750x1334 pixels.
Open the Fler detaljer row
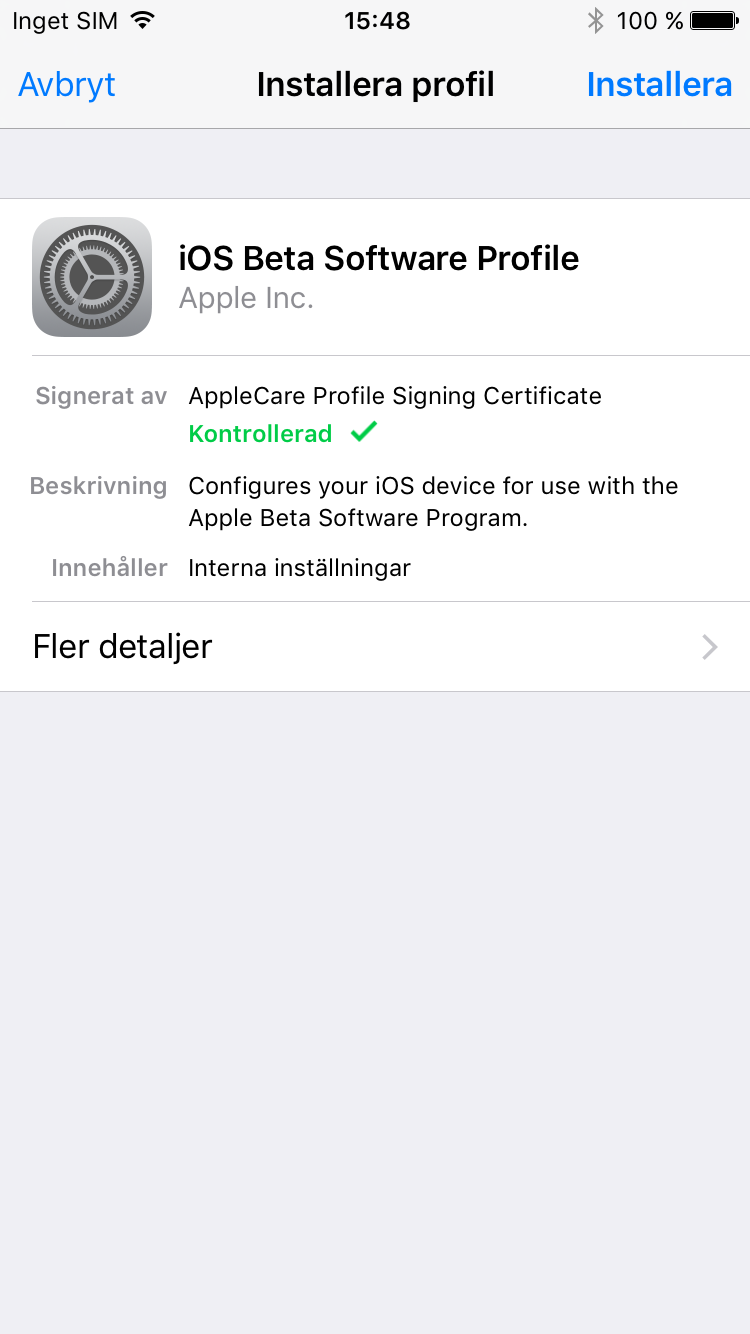(x=375, y=647)
